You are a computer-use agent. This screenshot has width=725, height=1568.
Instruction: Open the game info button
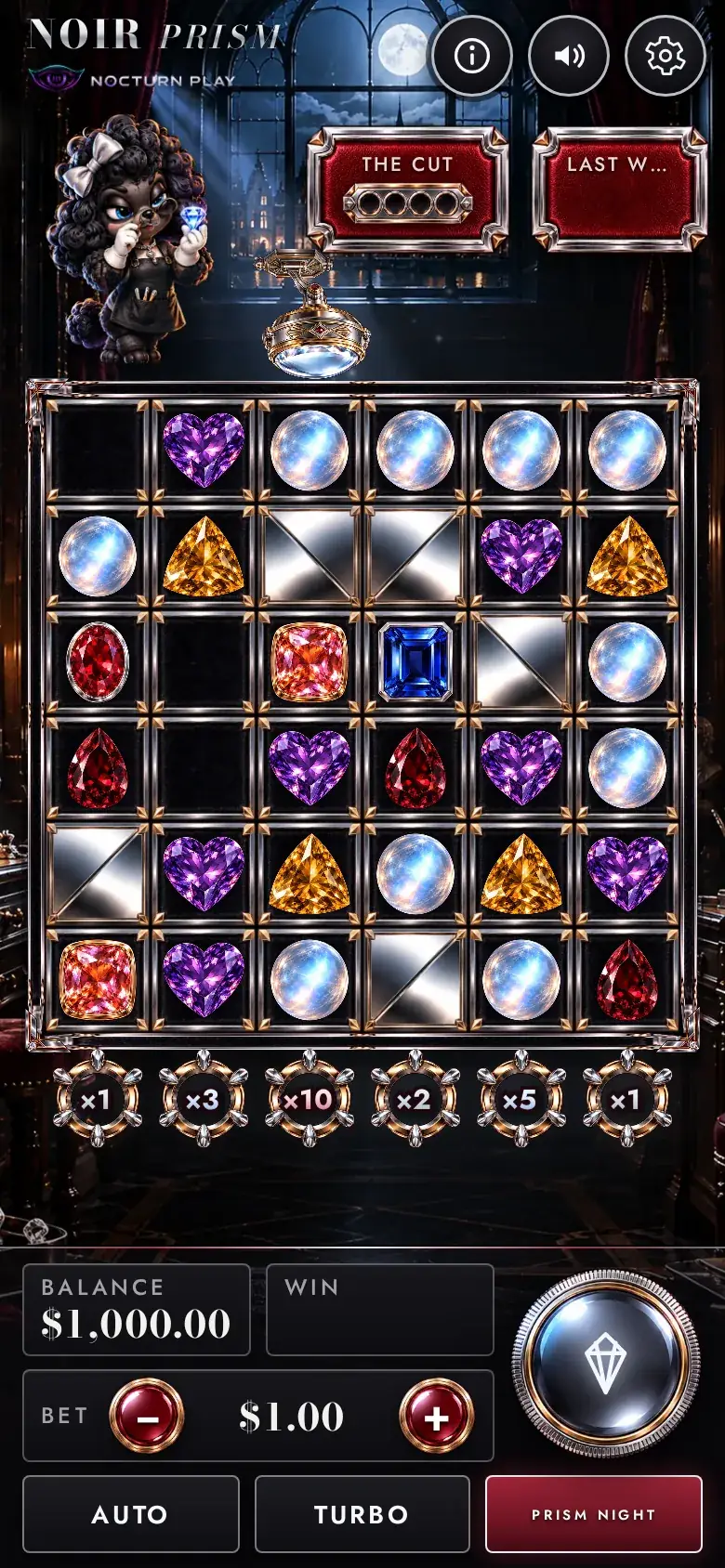[472, 57]
